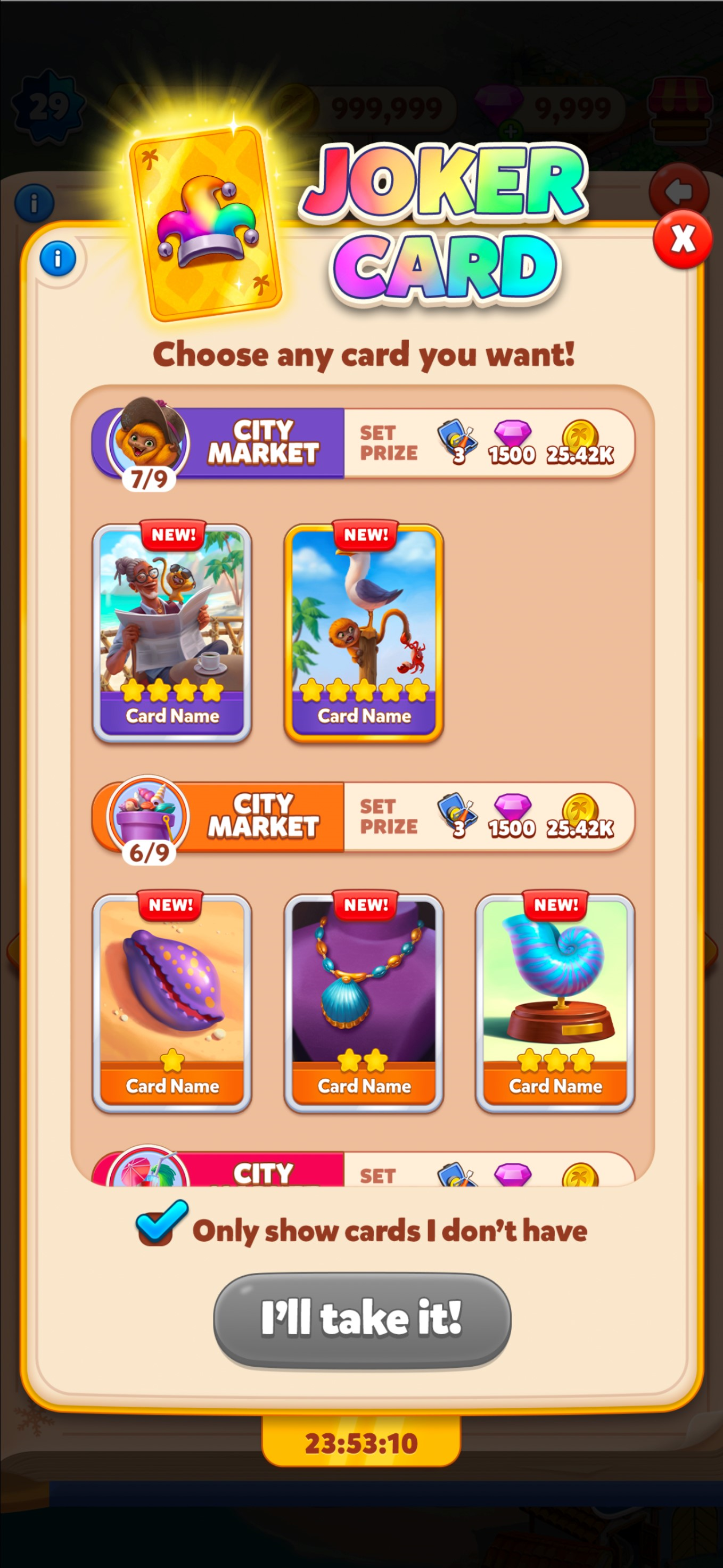Pick the three-star blue shell trophy card
This screenshot has width=723, height=1568.
coord(555,1003)
